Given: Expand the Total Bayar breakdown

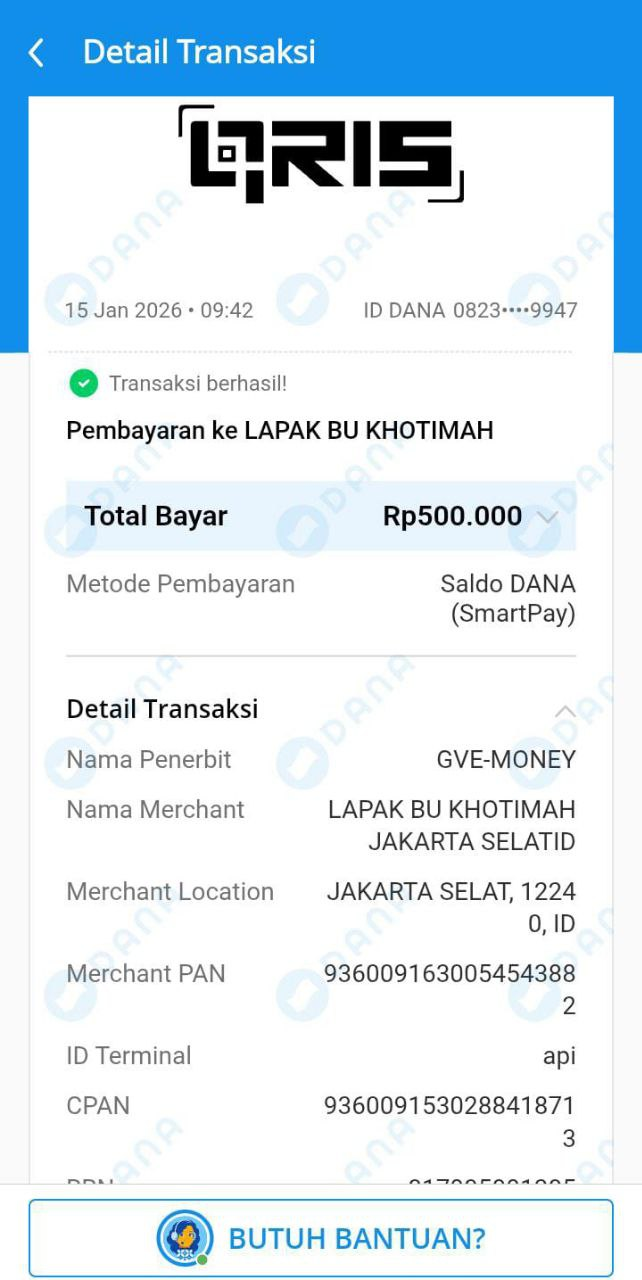Looking at the screenshot, I should (x=546, y=517).
